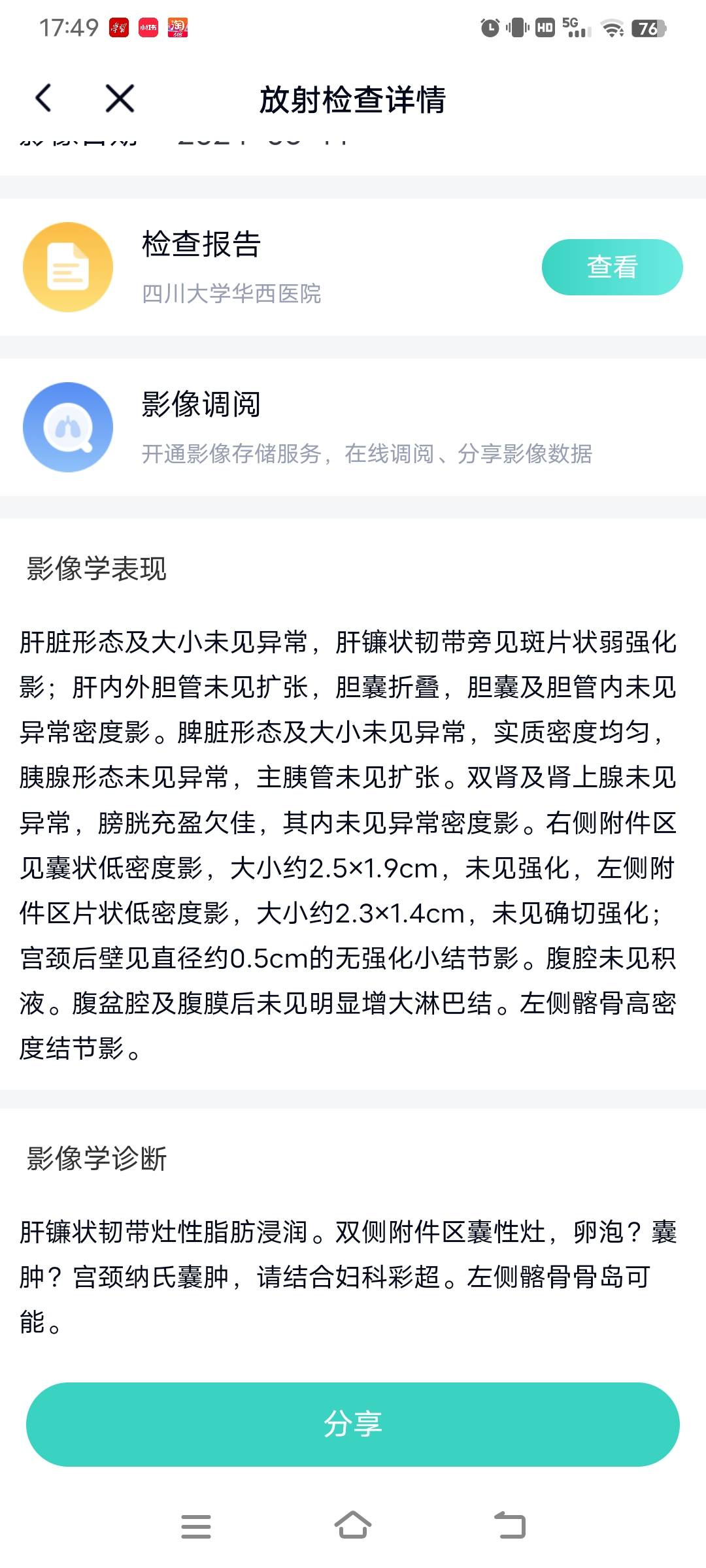The height and width of the screenshot is (1568, 706).
Task: Open the 淘宝 notification icon
Action: [177, 26]
